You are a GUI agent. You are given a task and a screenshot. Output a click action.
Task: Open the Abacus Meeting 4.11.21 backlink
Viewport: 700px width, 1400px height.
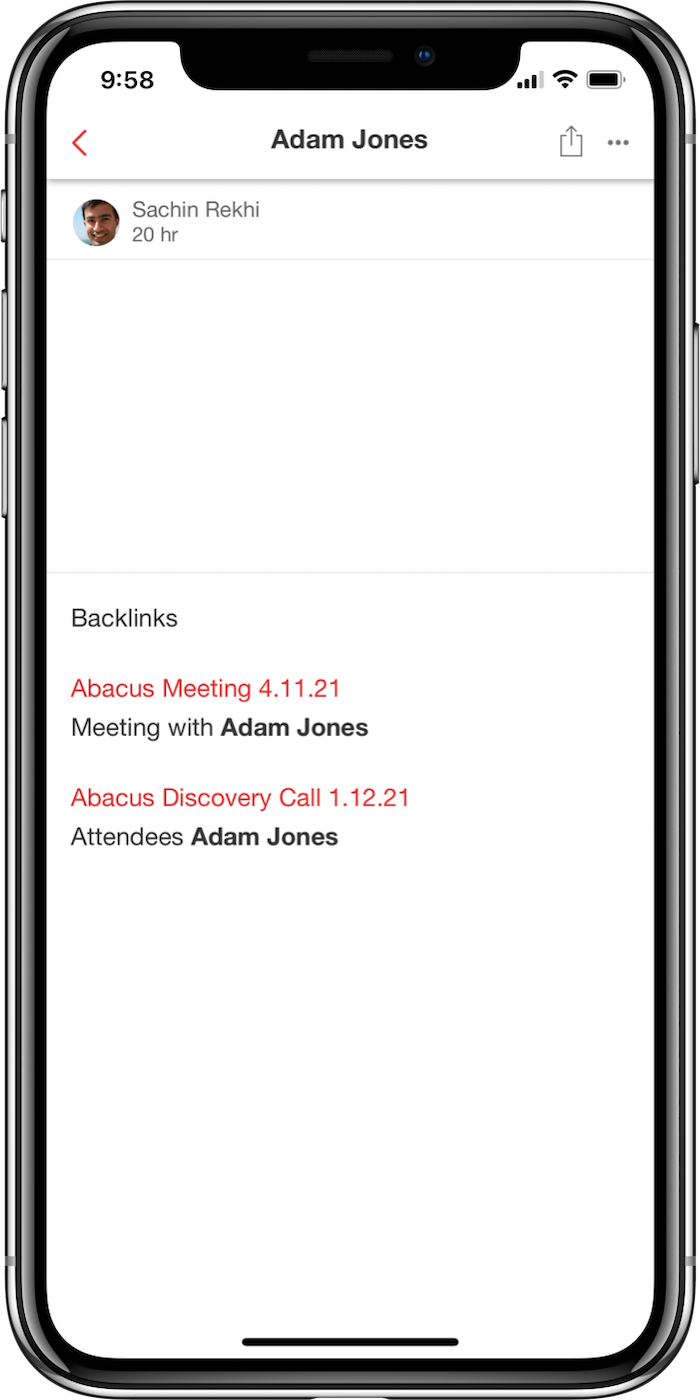pos(206,688)
